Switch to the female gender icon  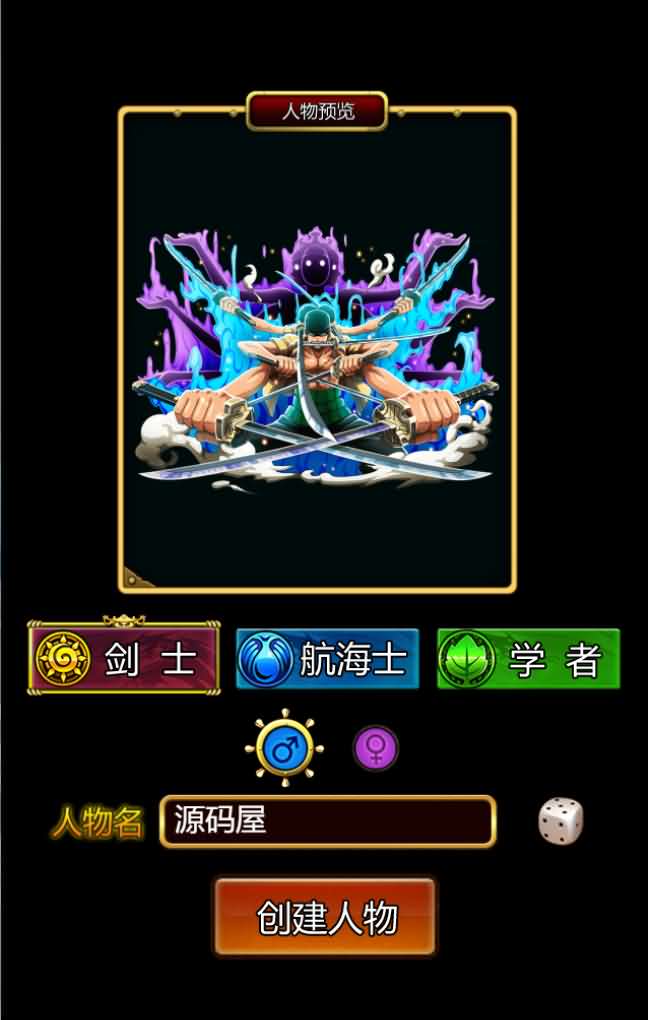(x=376, y=748)
